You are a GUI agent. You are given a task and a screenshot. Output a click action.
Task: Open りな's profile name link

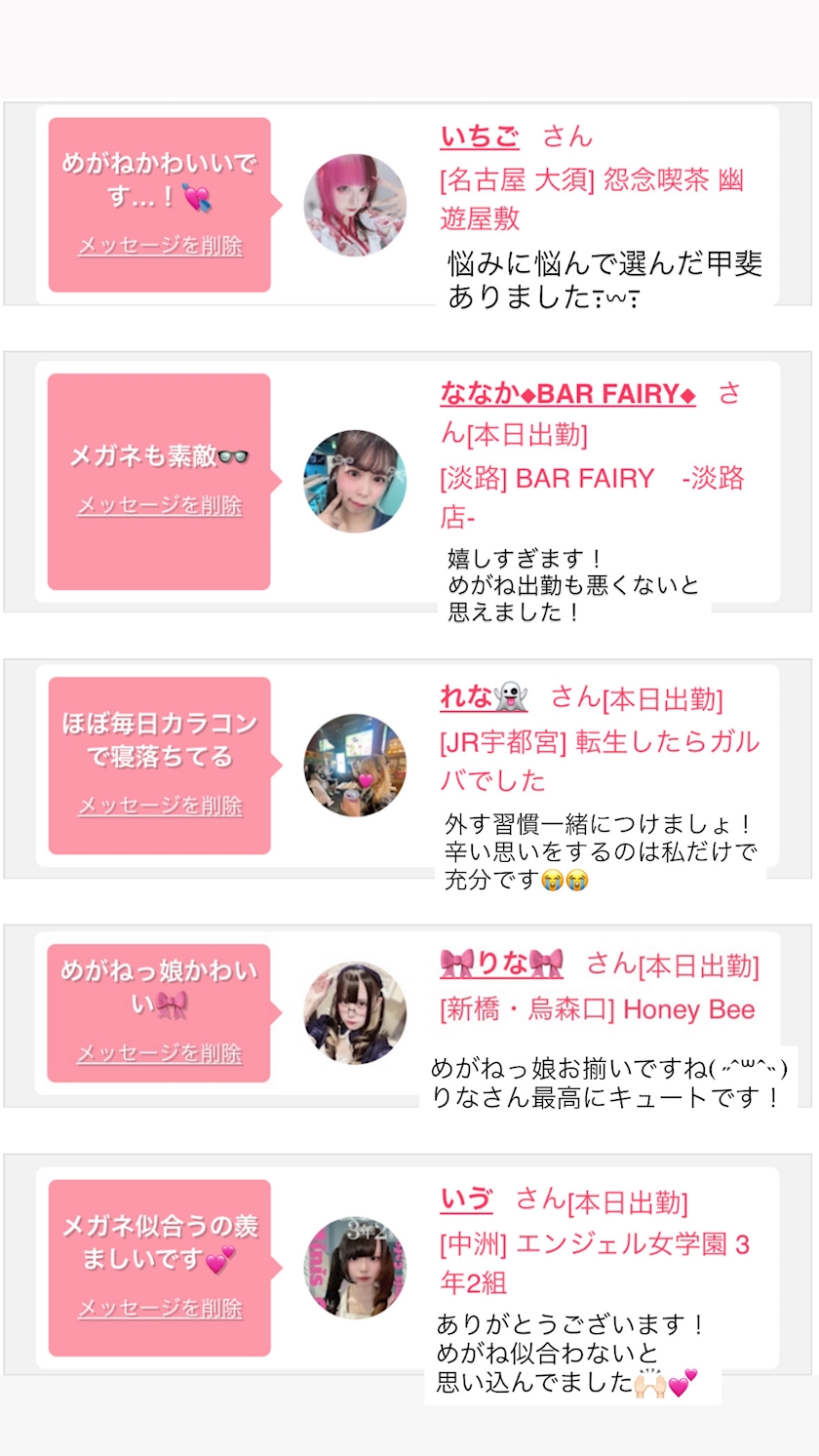501,964
